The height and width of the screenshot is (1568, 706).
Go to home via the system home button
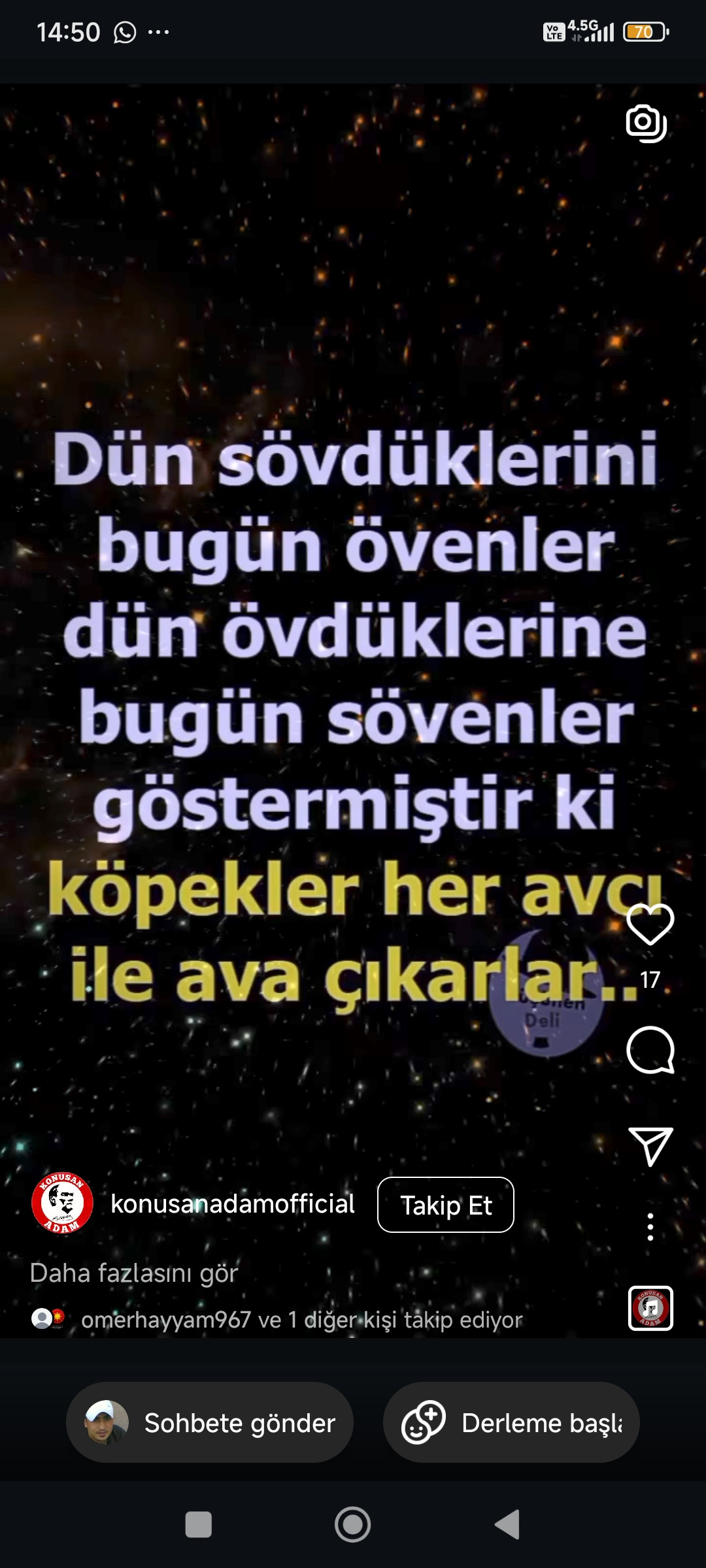pyautogui.click(x=352, y=1525)
